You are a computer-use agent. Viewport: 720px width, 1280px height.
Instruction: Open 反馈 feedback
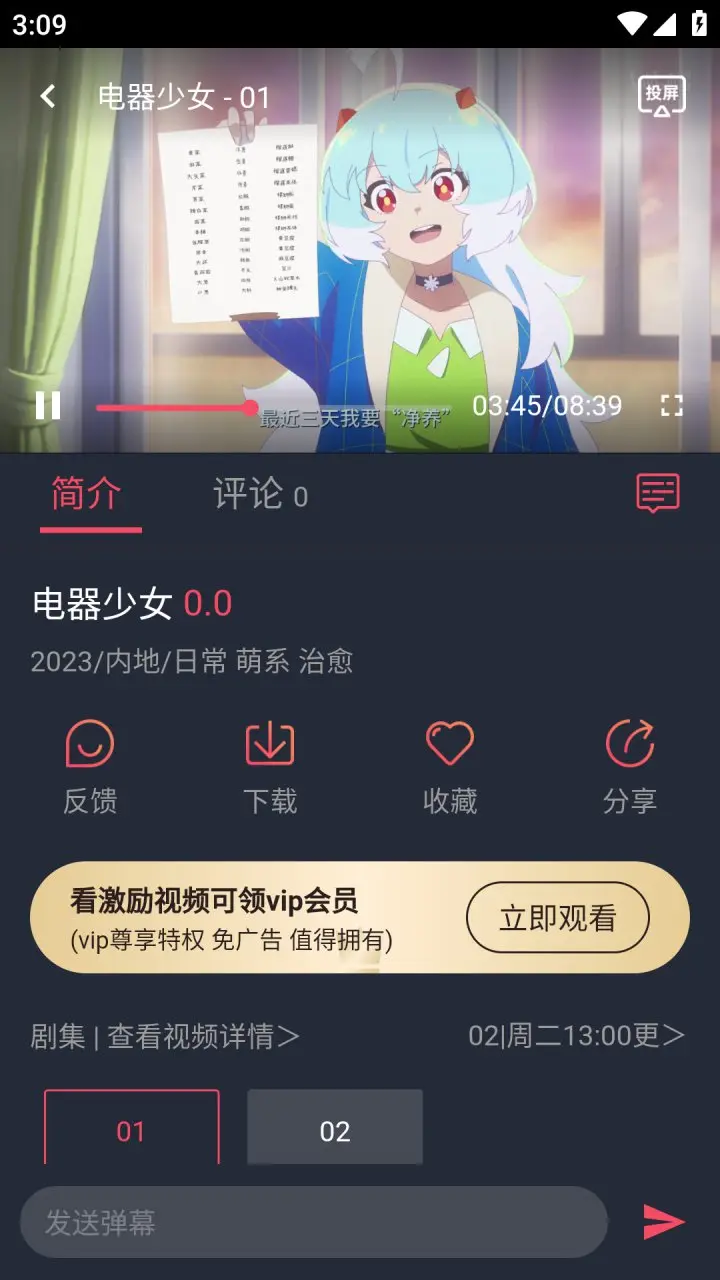90,767
